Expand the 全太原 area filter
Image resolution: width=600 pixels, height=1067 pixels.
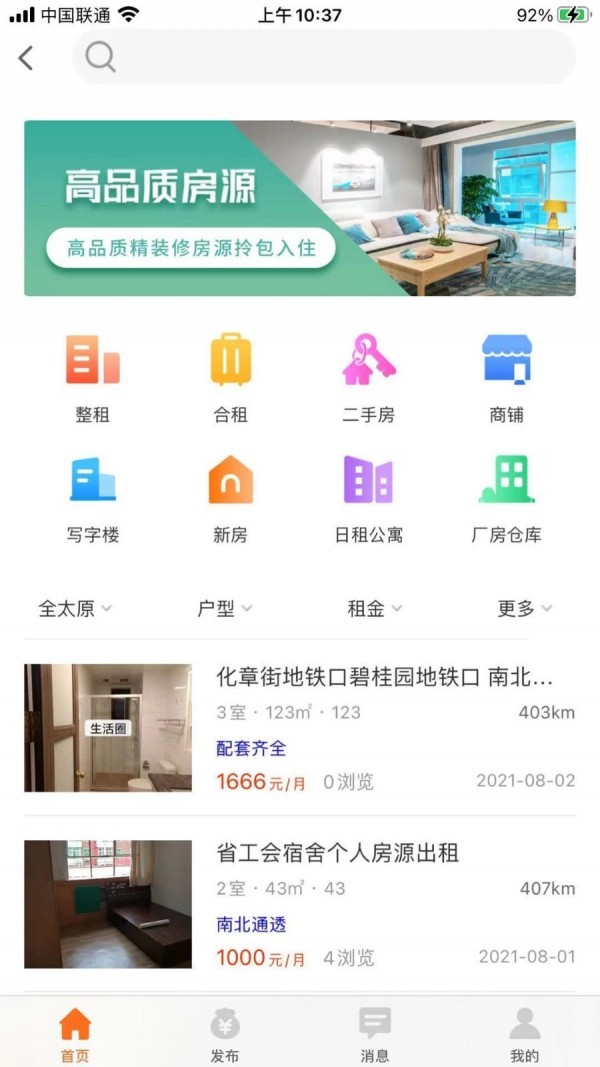[x=75, y=608]
